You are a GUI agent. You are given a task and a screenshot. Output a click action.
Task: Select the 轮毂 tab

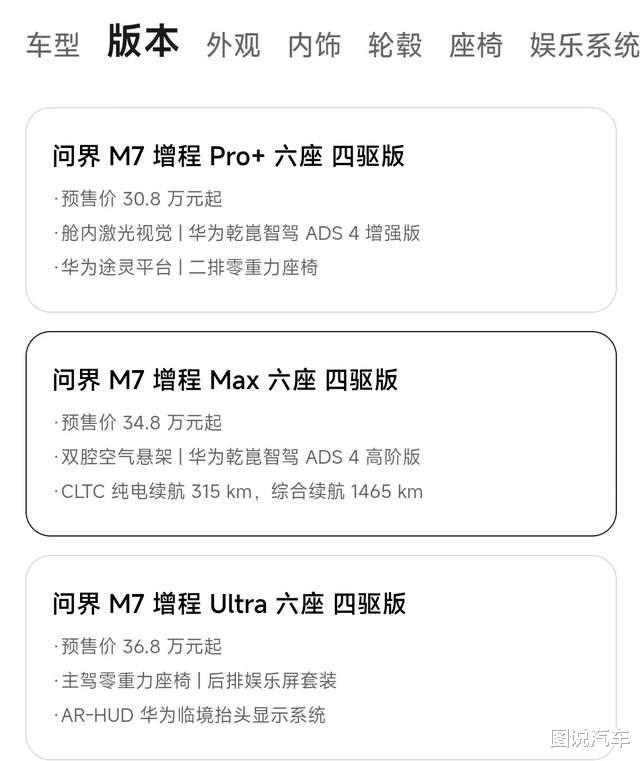tap(395, 45)
